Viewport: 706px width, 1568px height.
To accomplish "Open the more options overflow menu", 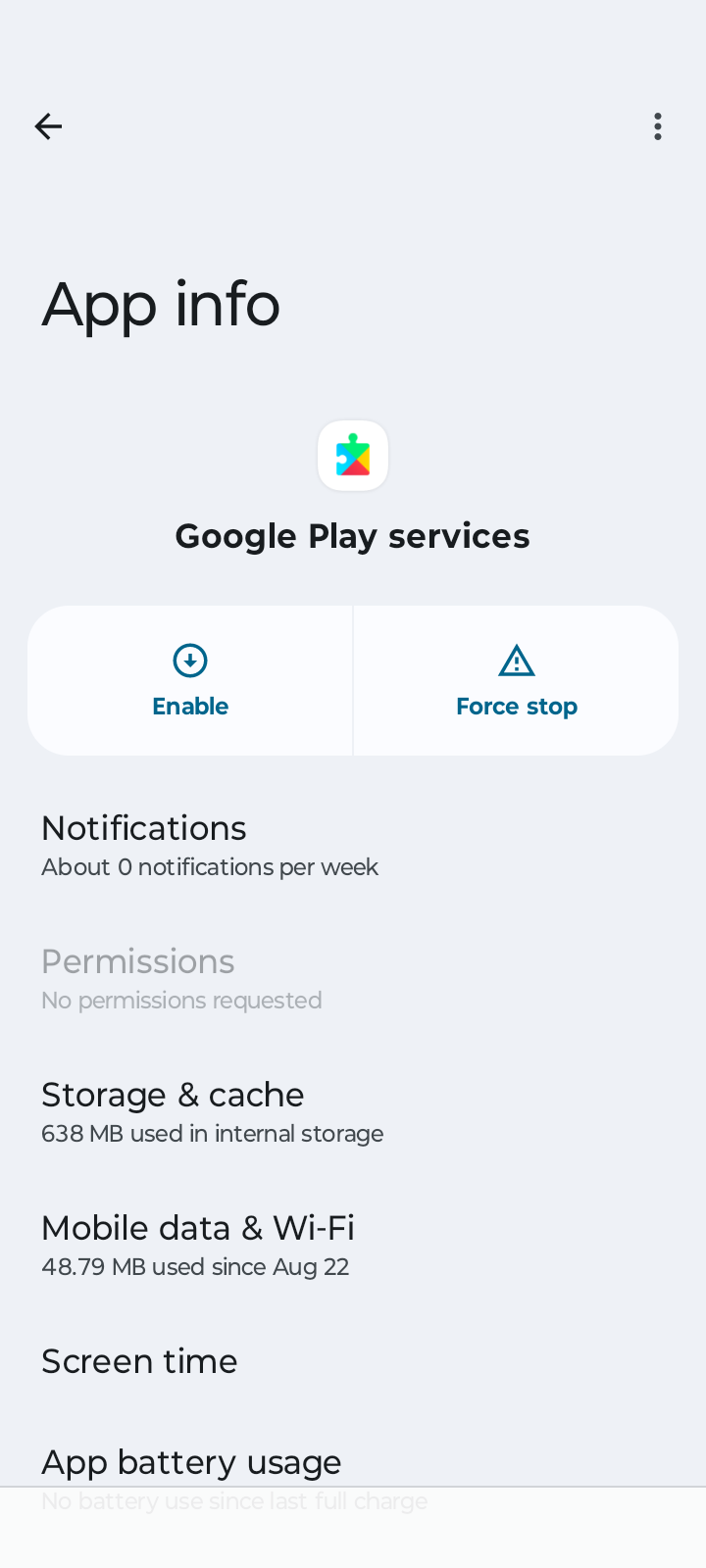I will 657,126.
